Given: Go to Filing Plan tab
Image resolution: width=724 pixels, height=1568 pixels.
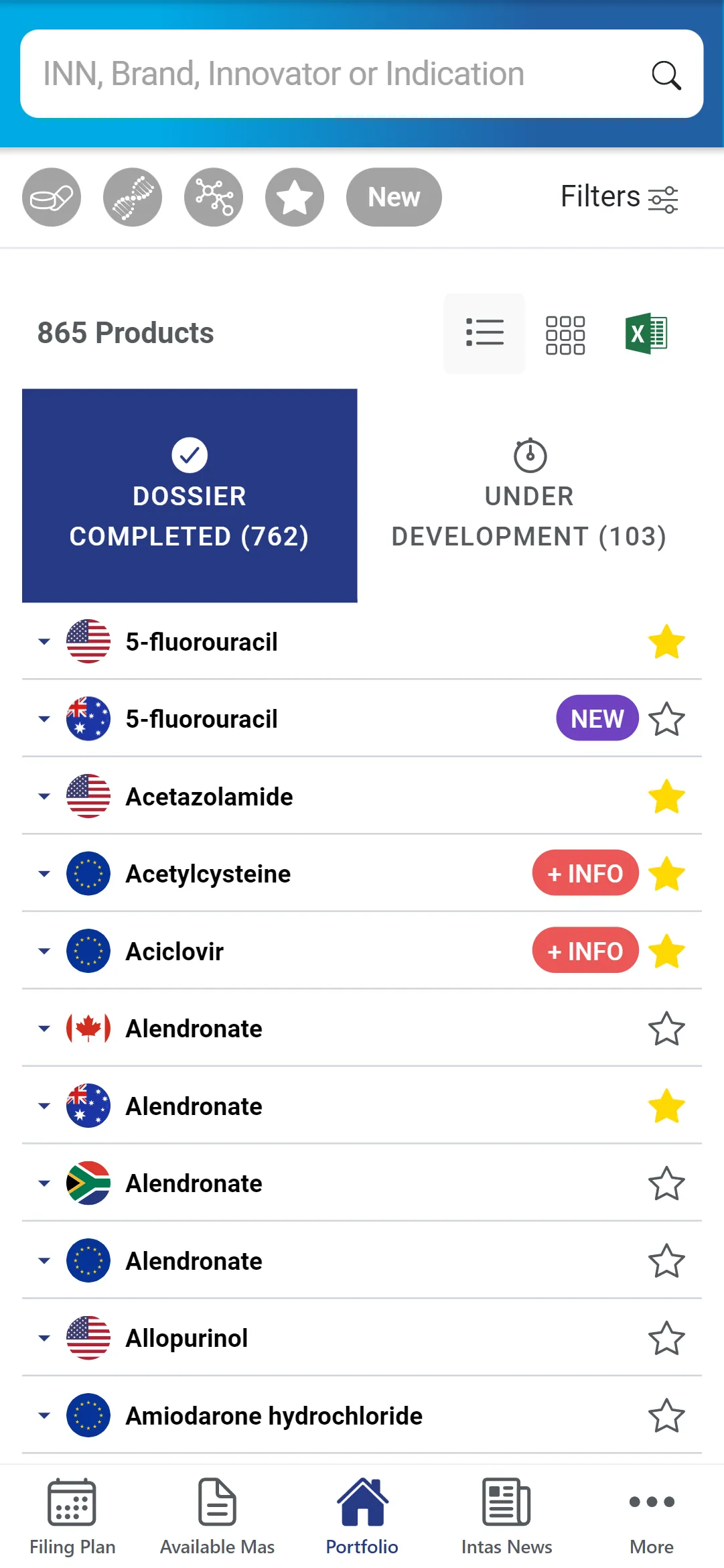Looking at the screenshot, I should coord(72,1517).
